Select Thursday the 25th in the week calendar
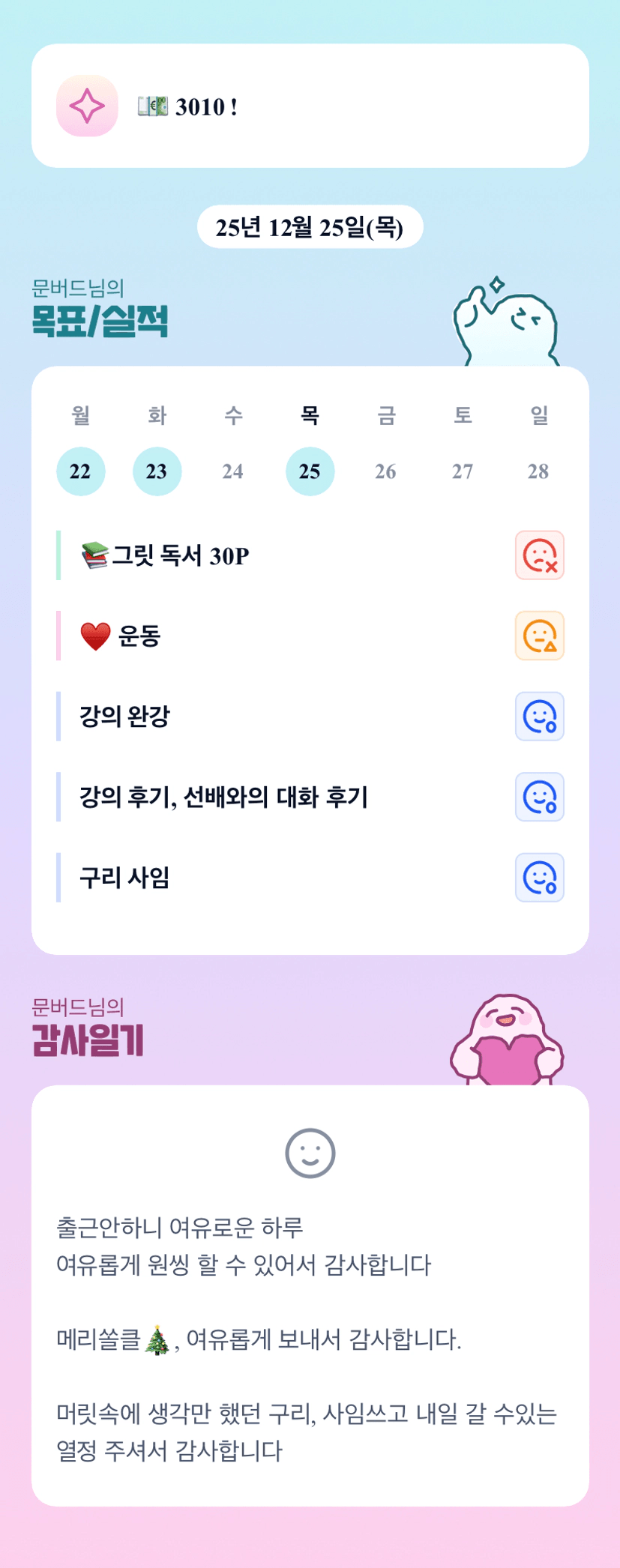The width and height of the screenshot is (620, 1568). [x=310, y=471]
